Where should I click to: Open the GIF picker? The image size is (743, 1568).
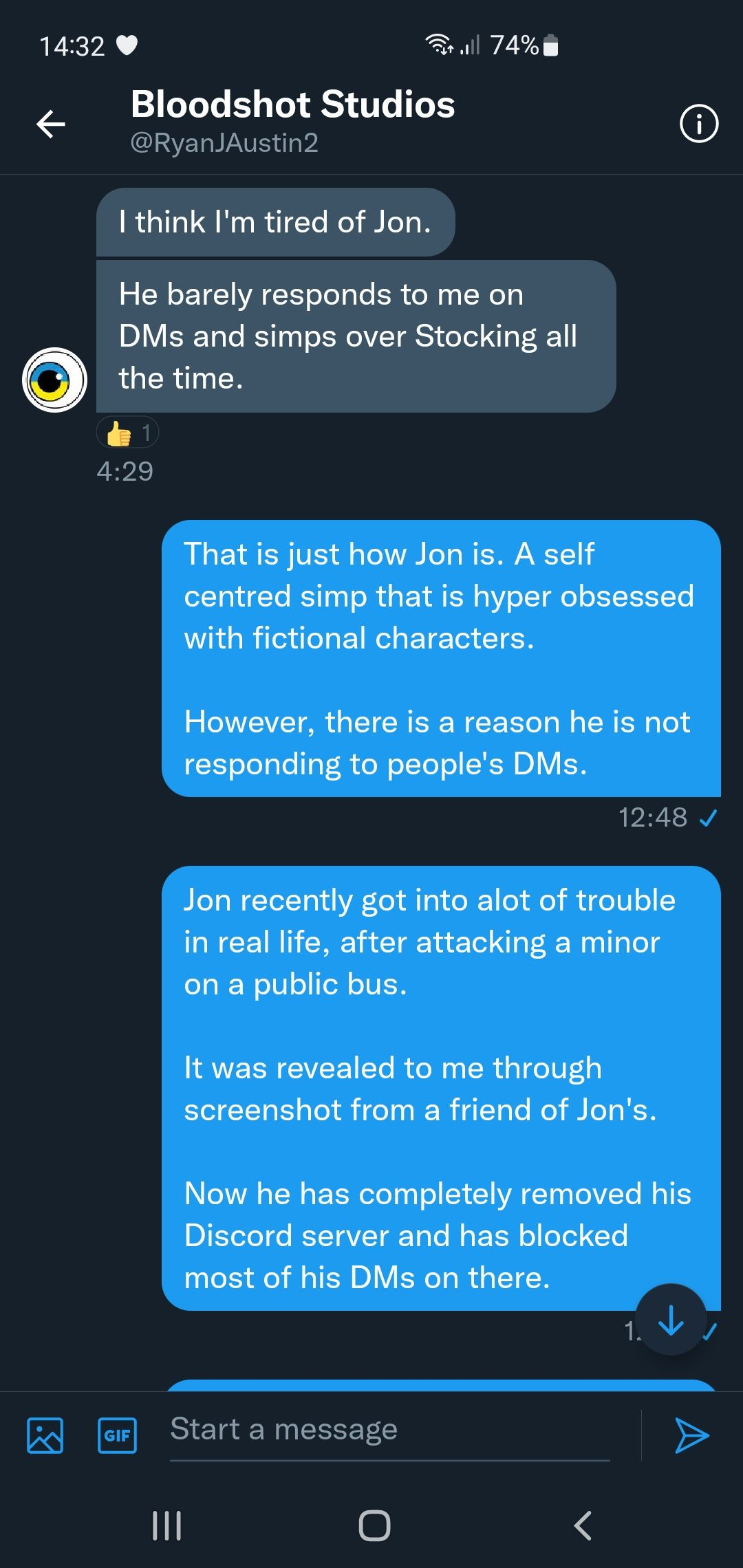117,1435
